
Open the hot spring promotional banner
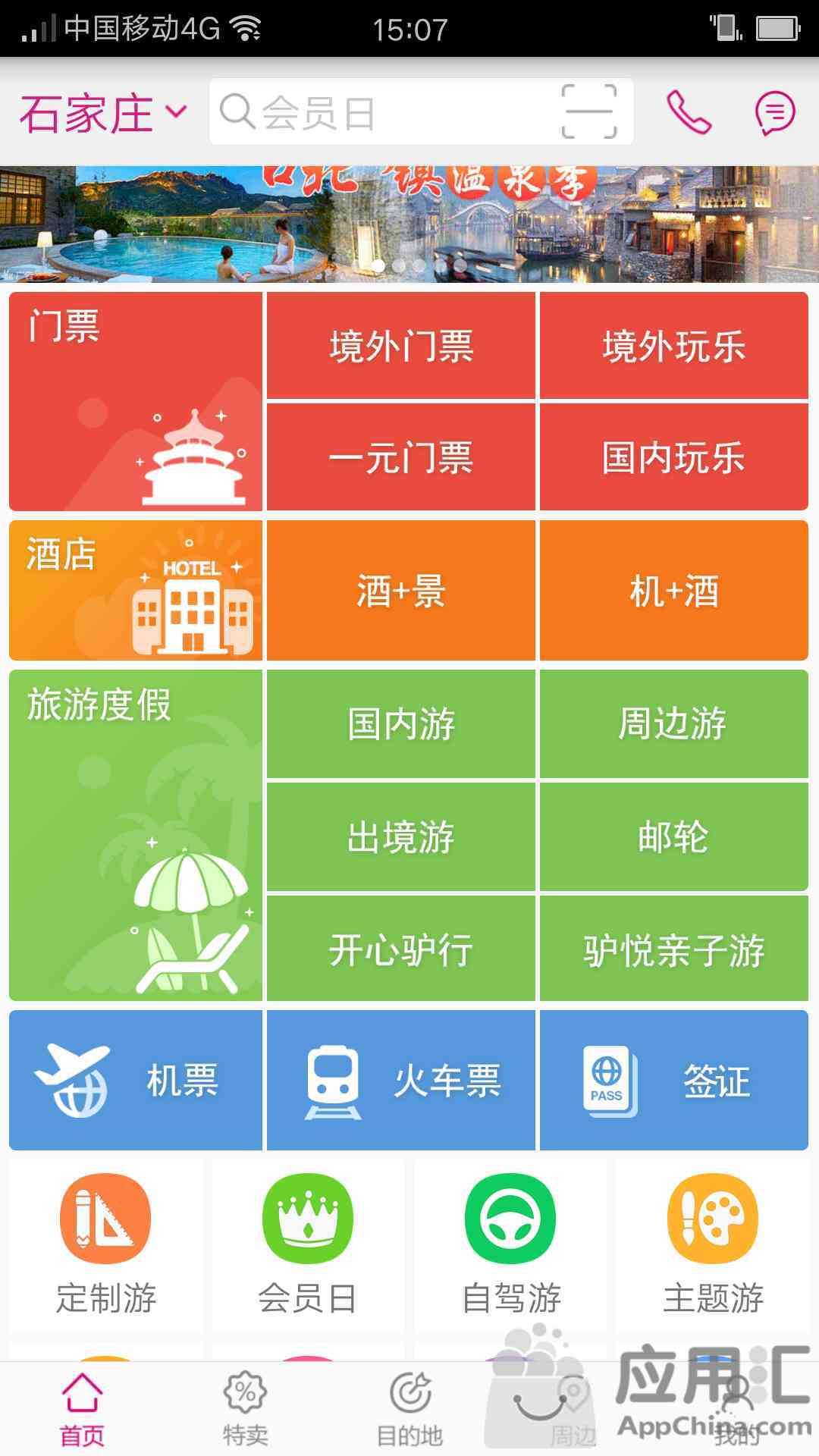pos(409,224)
